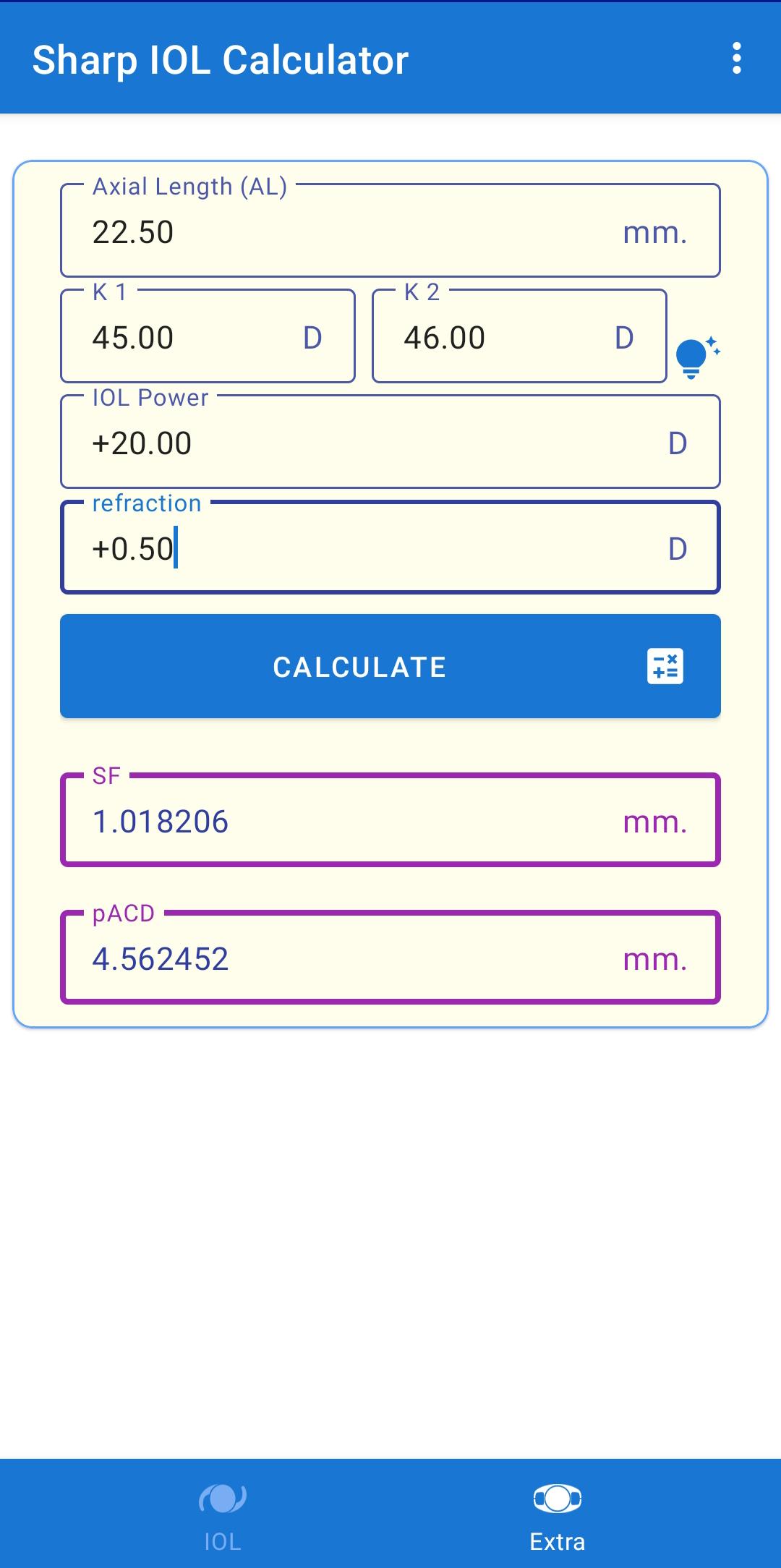
Task: Select the K 2 input field
Action: [x=518, y=337]
